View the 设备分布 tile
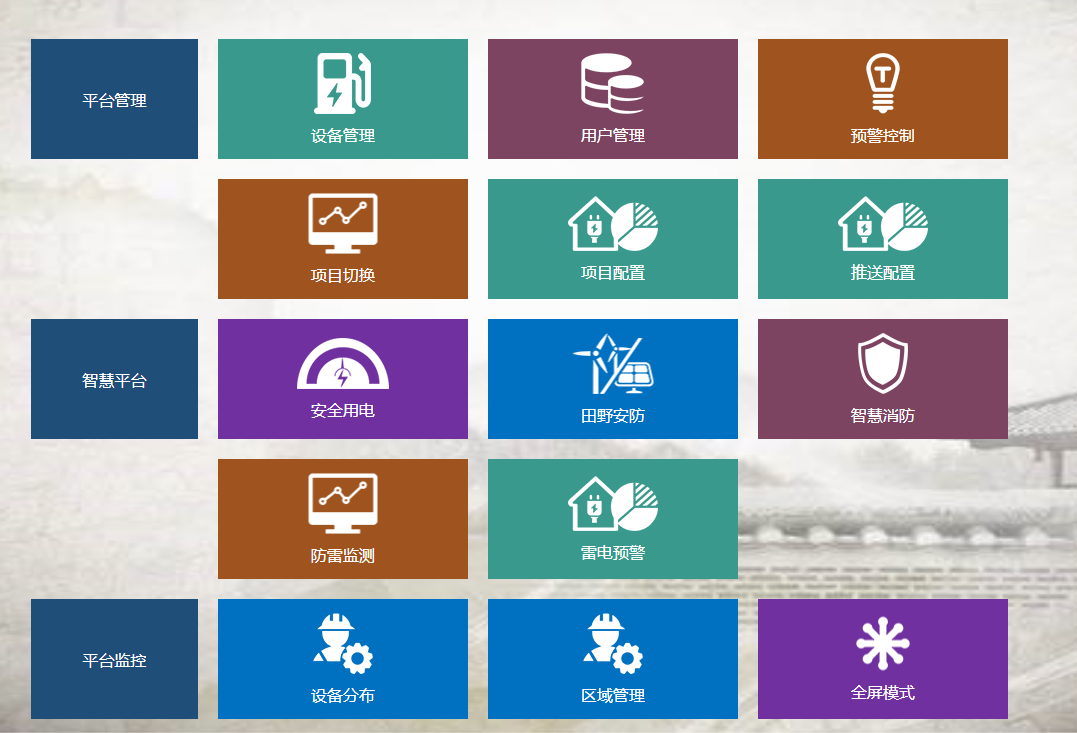Screen dimensions: 1077x733 [342, 659]
